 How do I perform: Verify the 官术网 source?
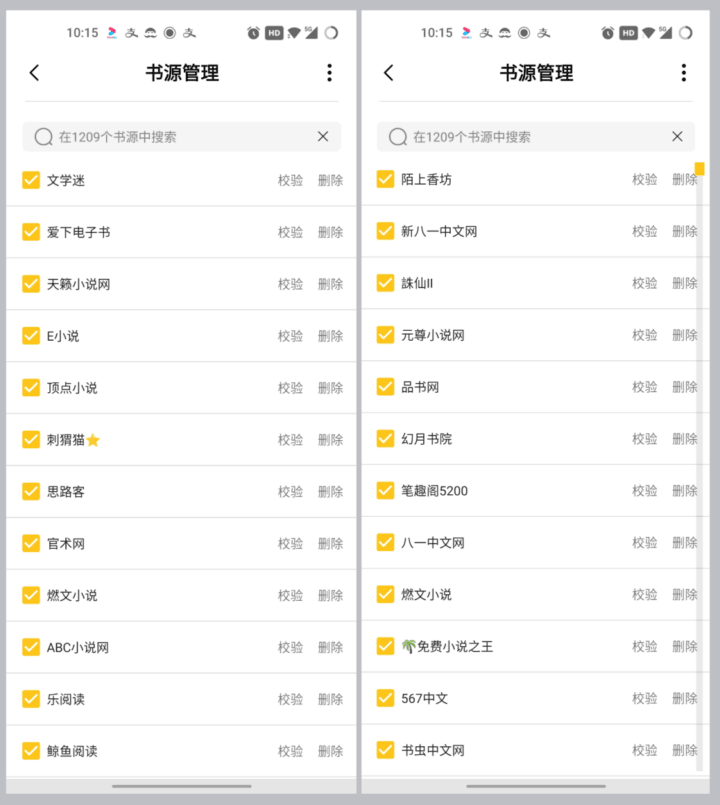(x=290, y=544)
